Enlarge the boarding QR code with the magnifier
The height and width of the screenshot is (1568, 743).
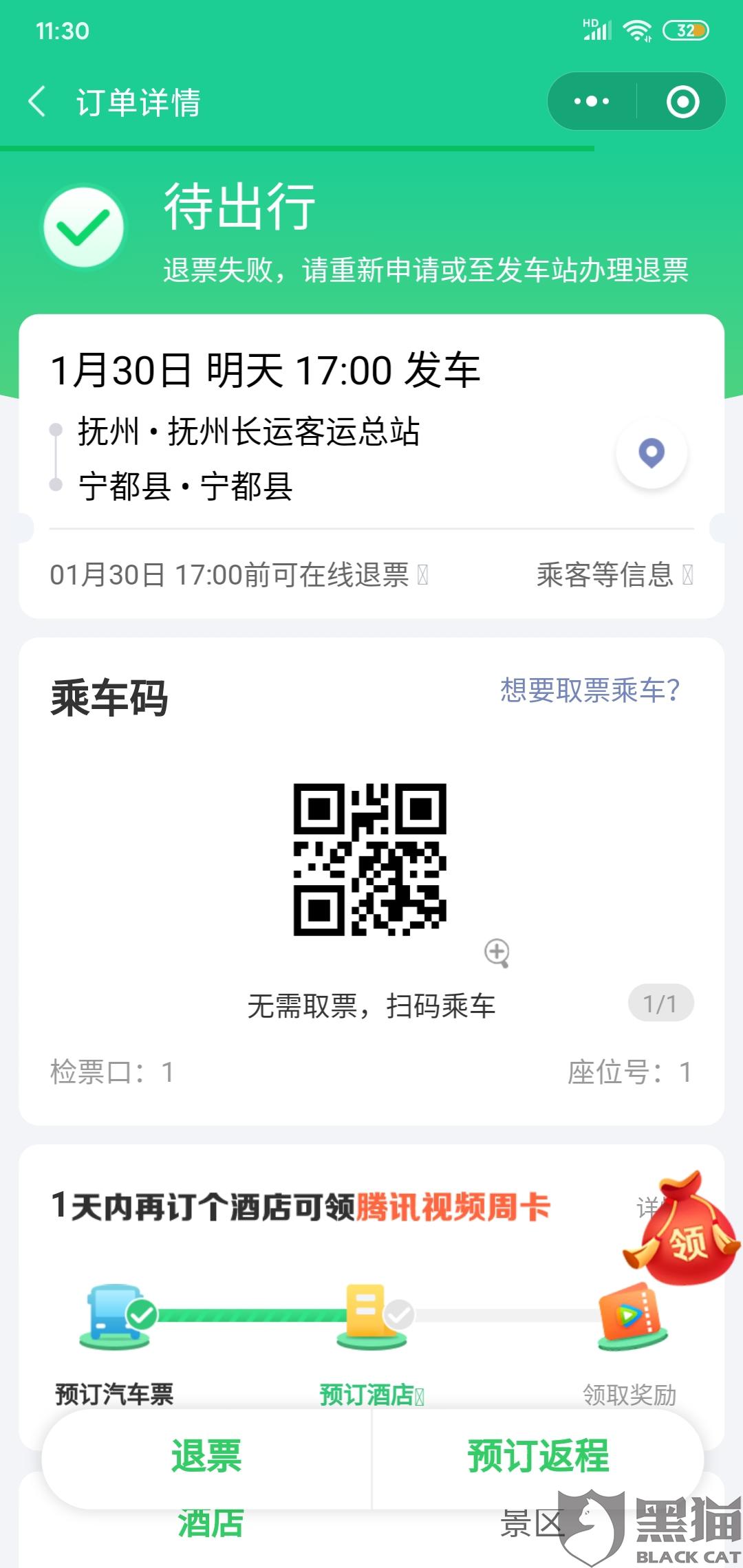tap(497, 952)
